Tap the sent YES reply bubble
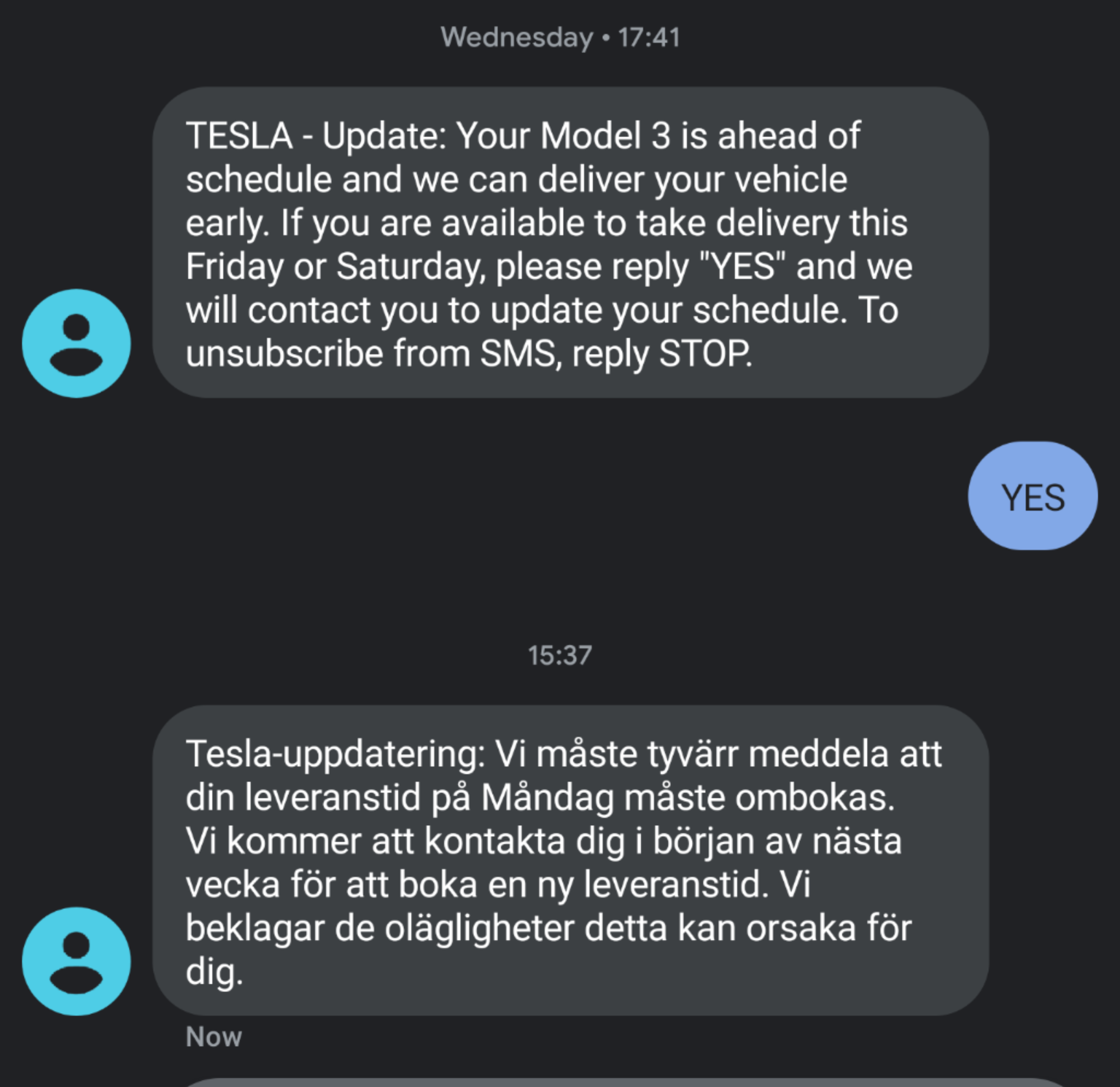Viewport: 1120px width, 1087px height. [x=1032, y=496]
